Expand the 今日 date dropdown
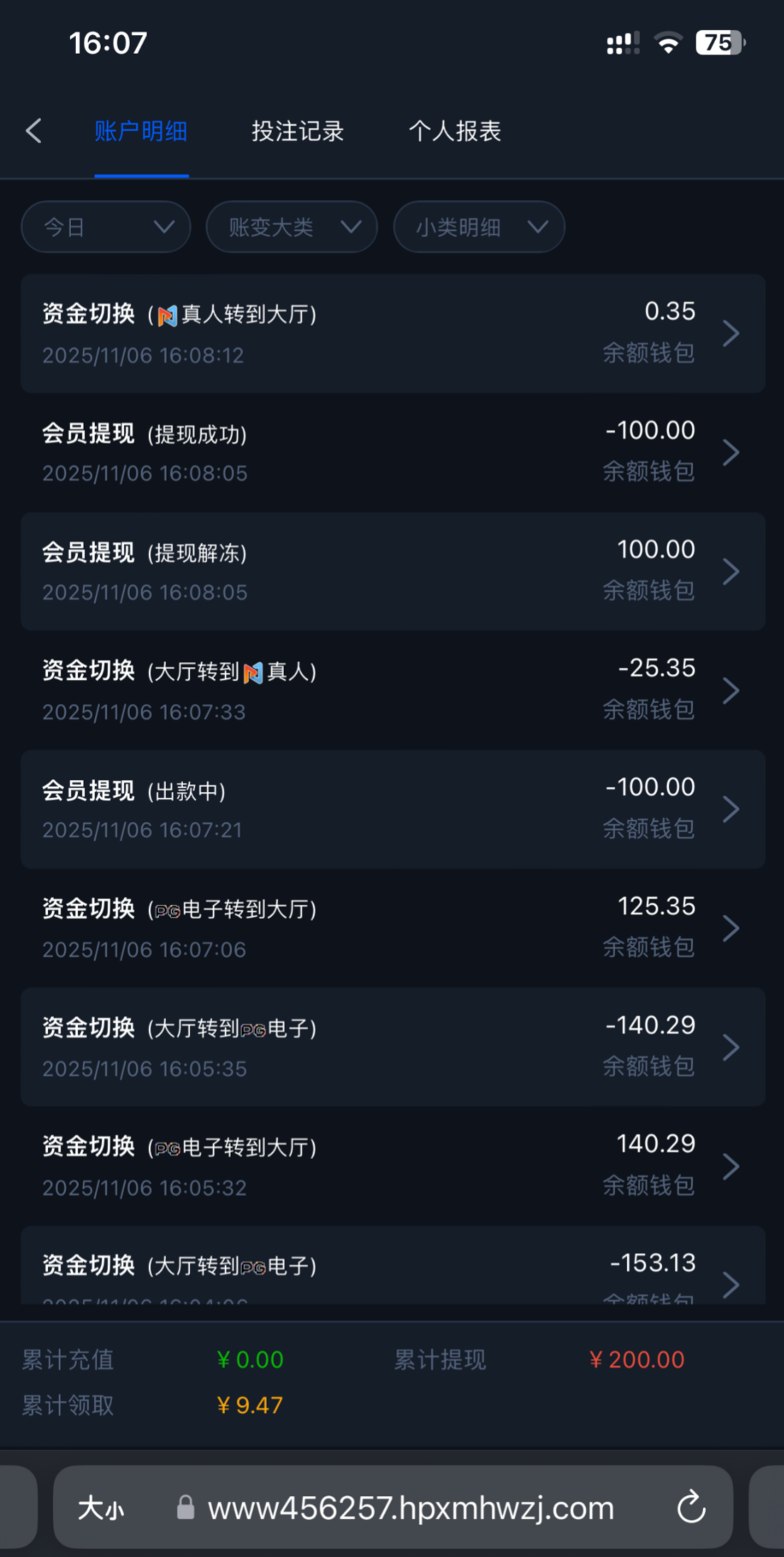Screen dimensions: 784x1557 pyautogui.click(x=106, y=227)
